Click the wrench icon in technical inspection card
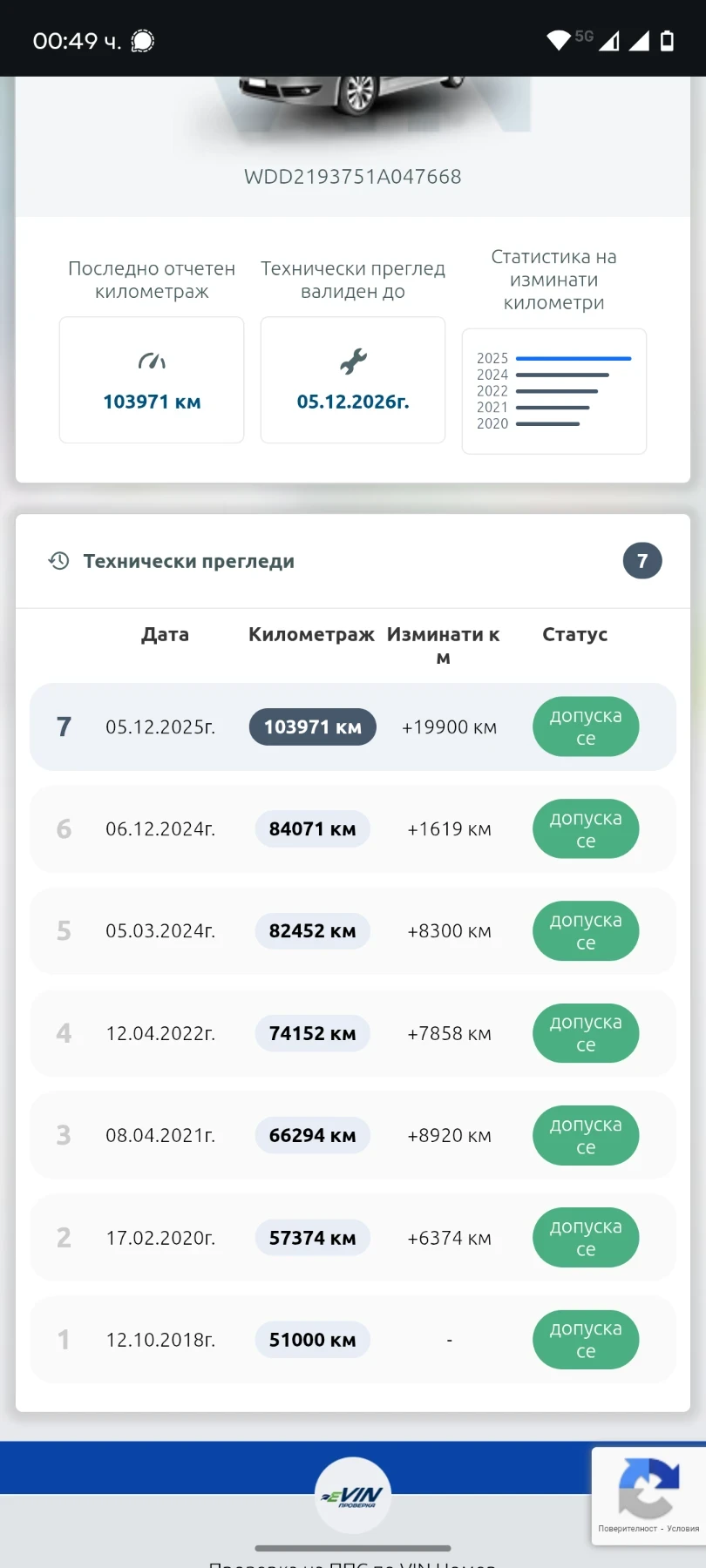Viewport: 706px width, 1568px height. (x=352, y=359)
